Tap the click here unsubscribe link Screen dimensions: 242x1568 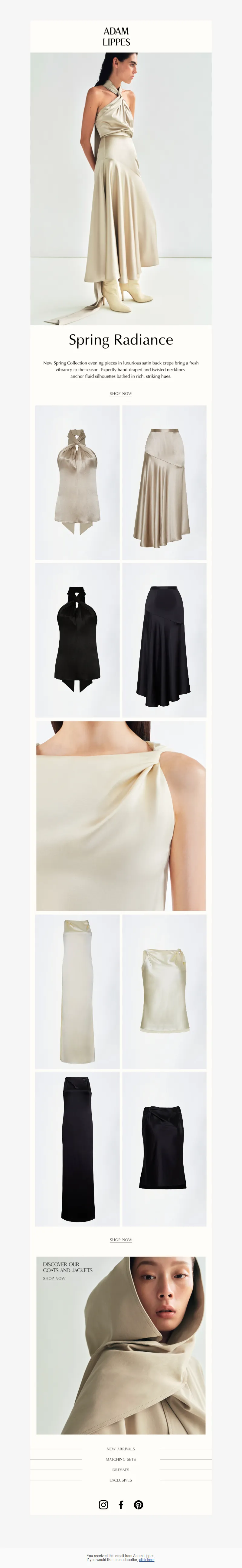tap(146, 1555)
